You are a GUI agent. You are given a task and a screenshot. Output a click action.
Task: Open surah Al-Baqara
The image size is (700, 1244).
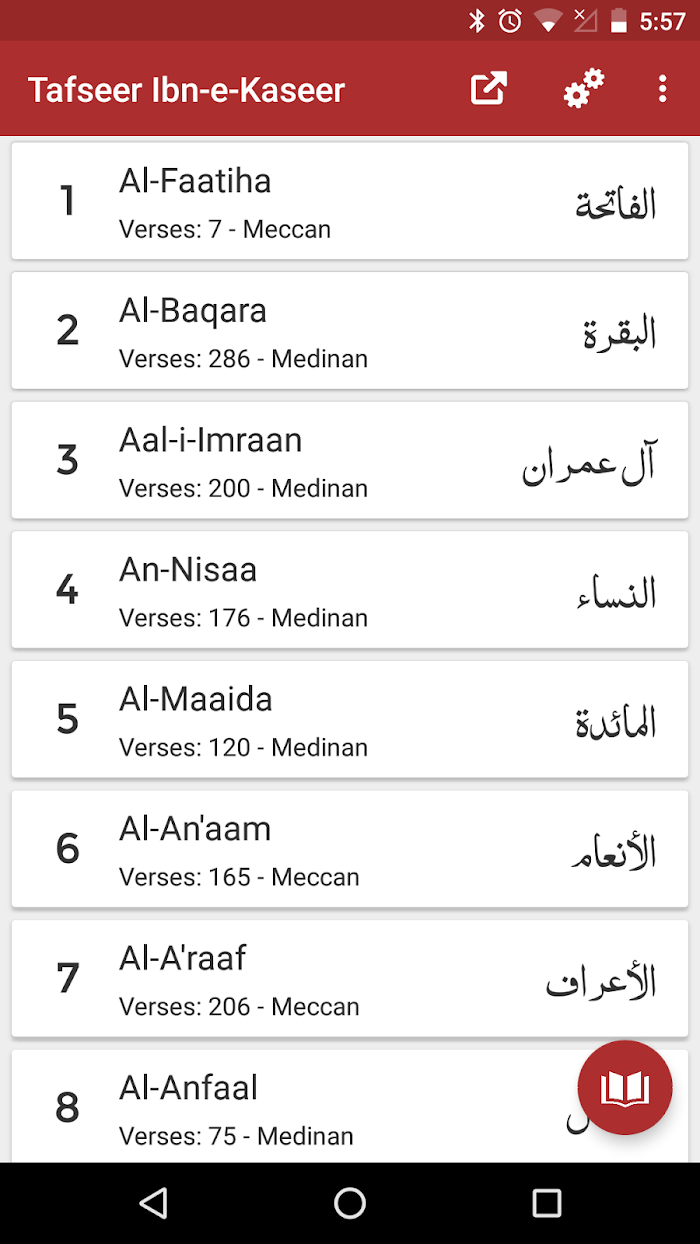(350, 330)
